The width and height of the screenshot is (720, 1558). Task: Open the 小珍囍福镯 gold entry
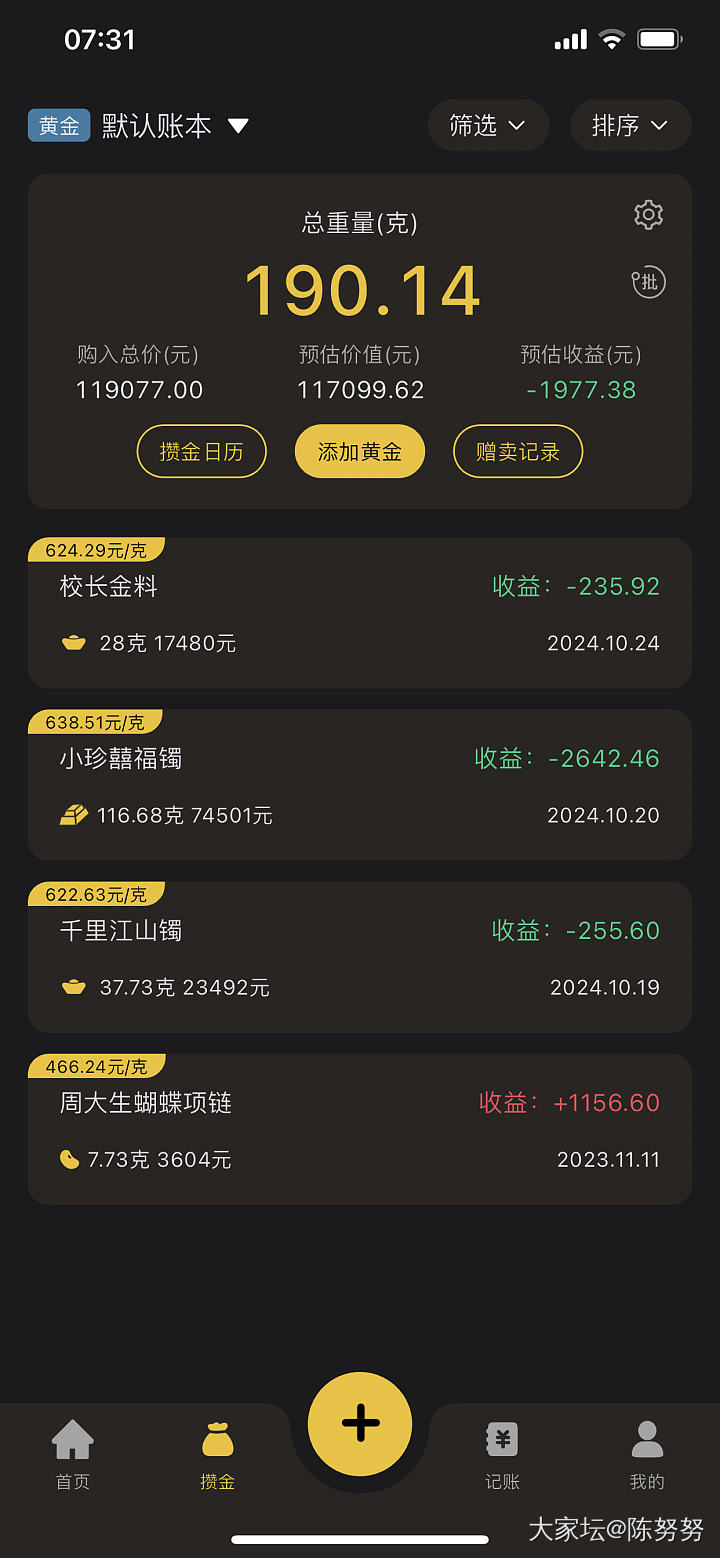coord(360,786)
